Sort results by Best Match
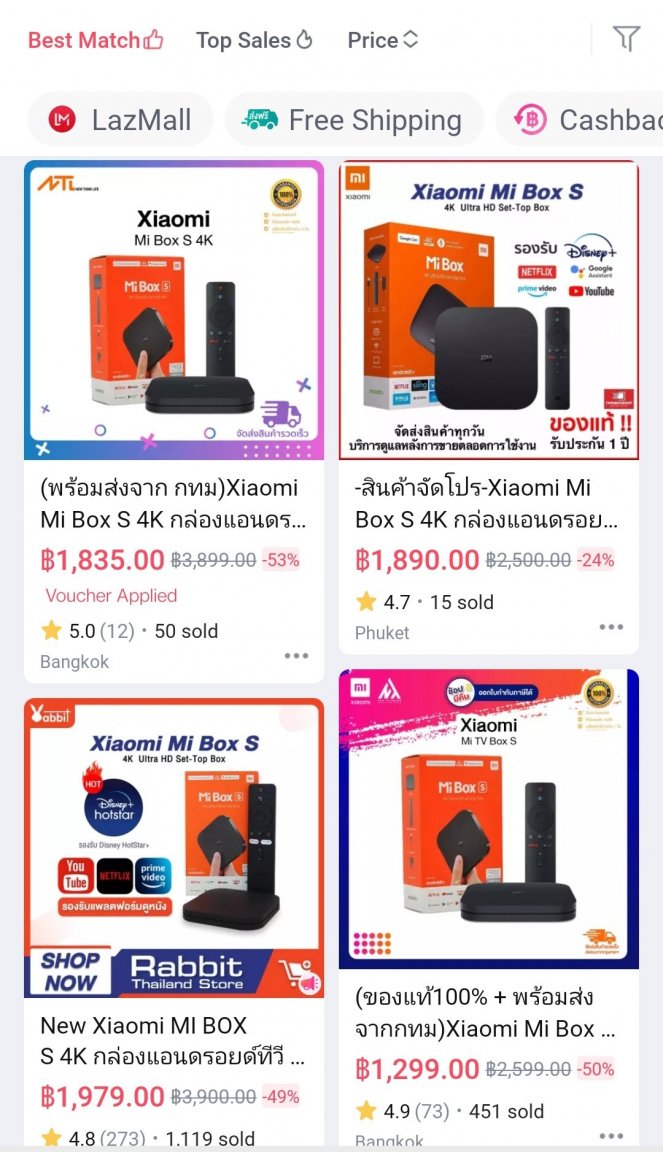The image size is (663, 1152). point(95,40)
